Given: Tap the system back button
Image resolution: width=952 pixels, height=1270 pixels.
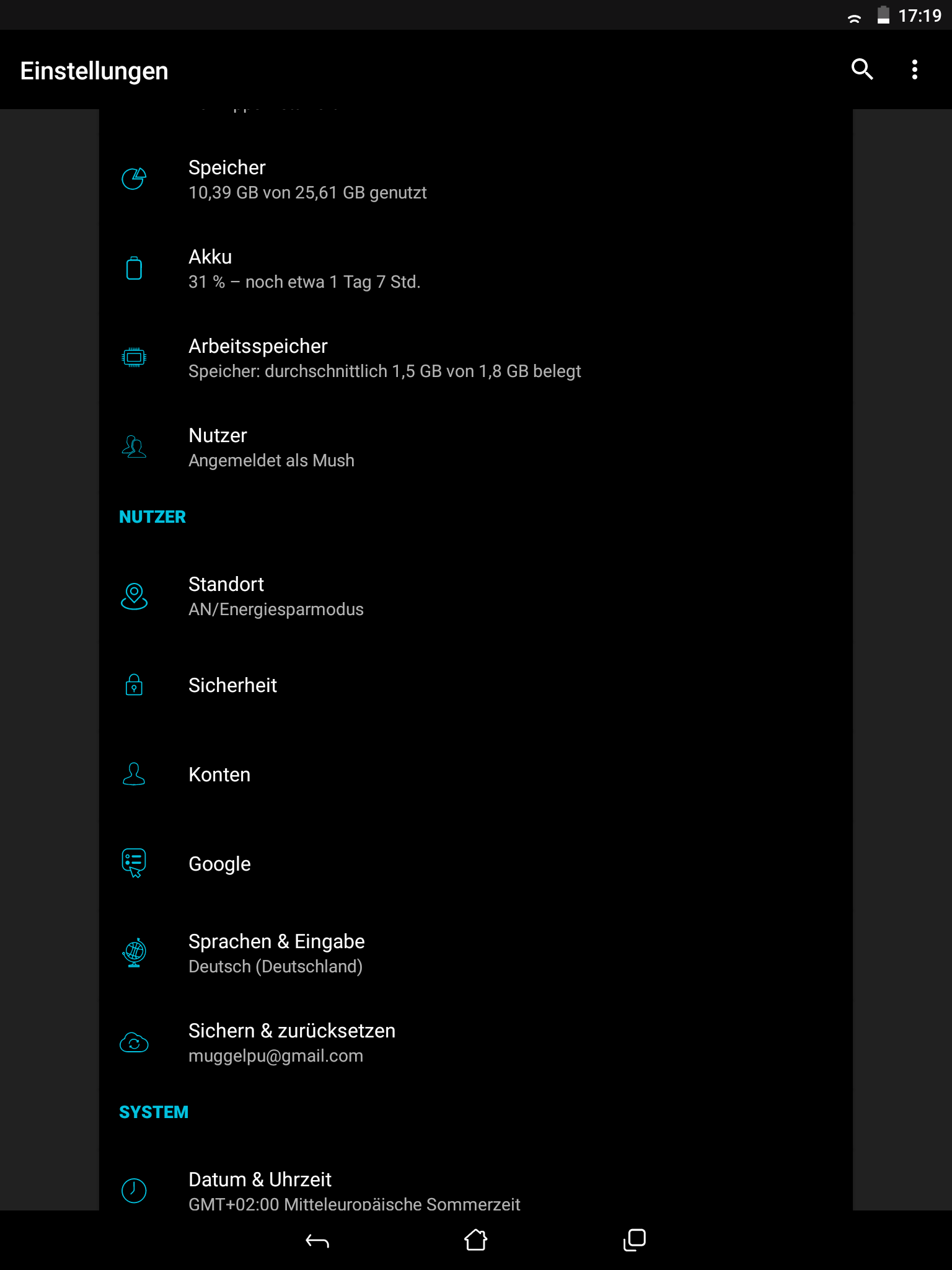Looking at the screenshot, I should pos(317,1241).
